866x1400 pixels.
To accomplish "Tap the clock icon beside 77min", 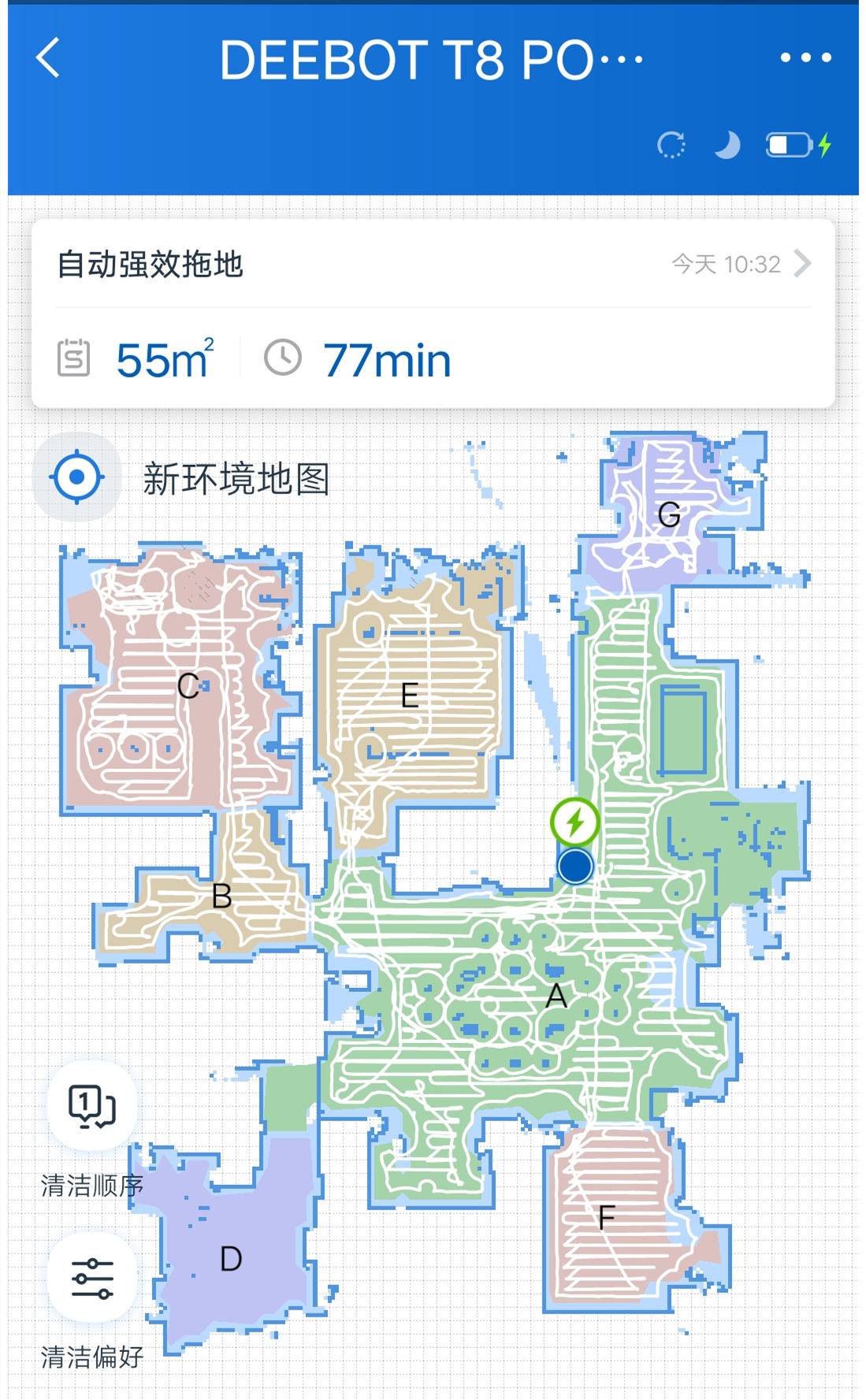I will (284, 358).
